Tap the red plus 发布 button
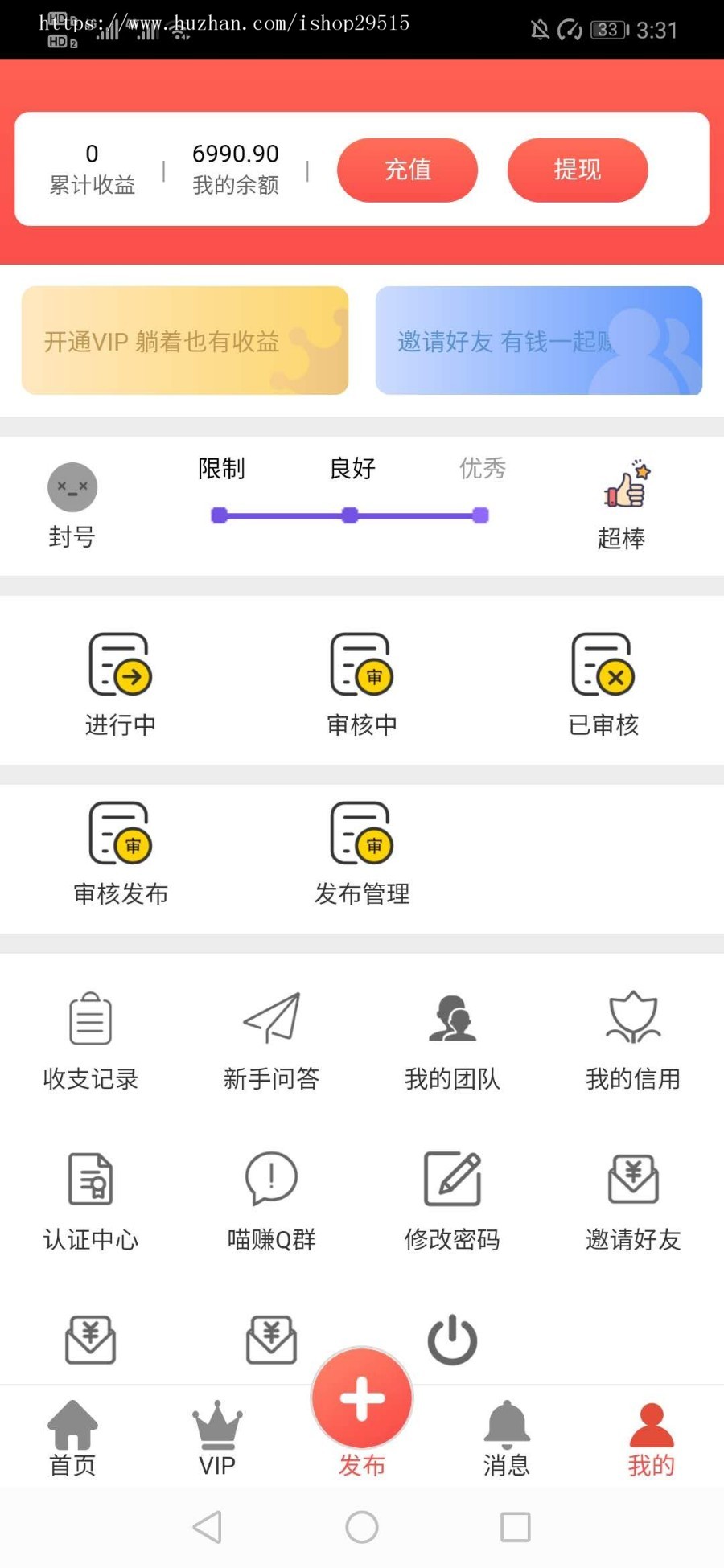The height and width of the screenshot is (1568, 724). (362, 1399)
